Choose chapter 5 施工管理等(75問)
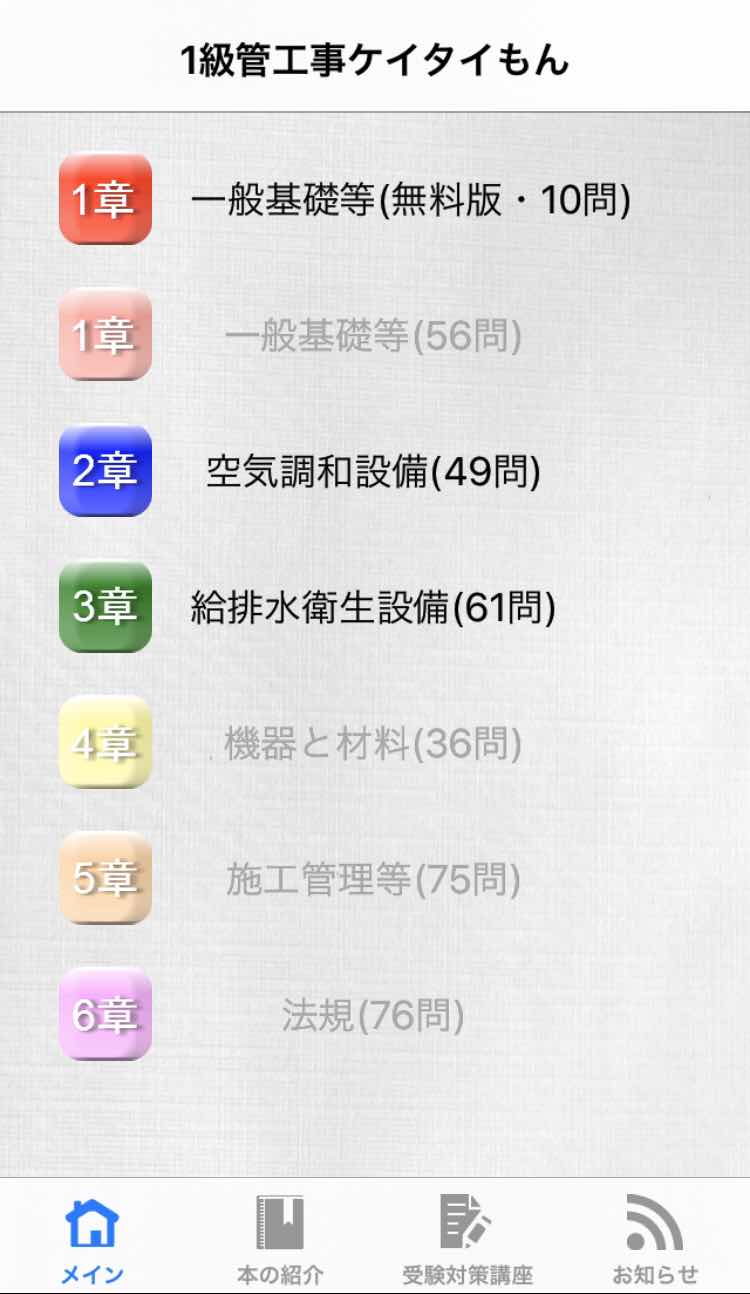 [373, 880]
